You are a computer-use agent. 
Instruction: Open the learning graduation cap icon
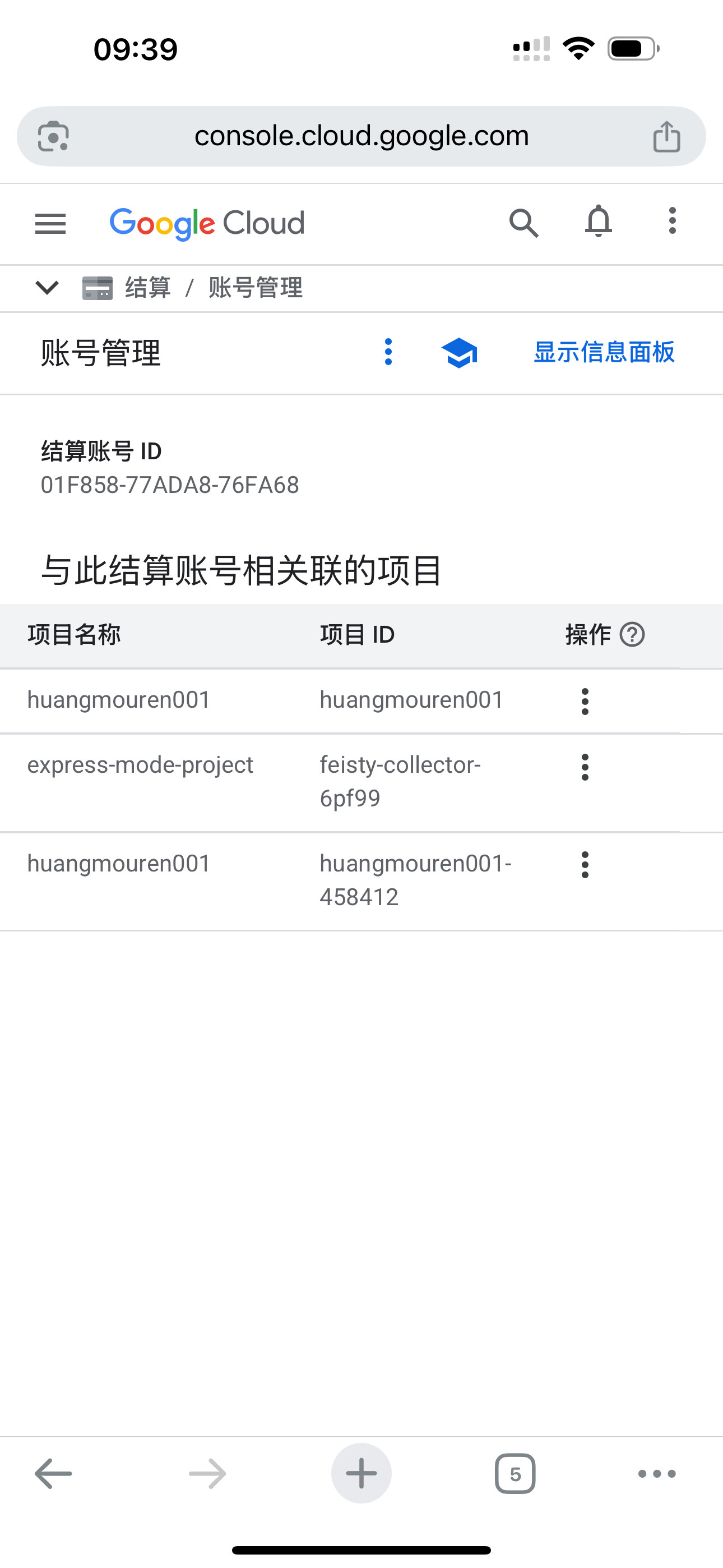click(x=459, y=352)
